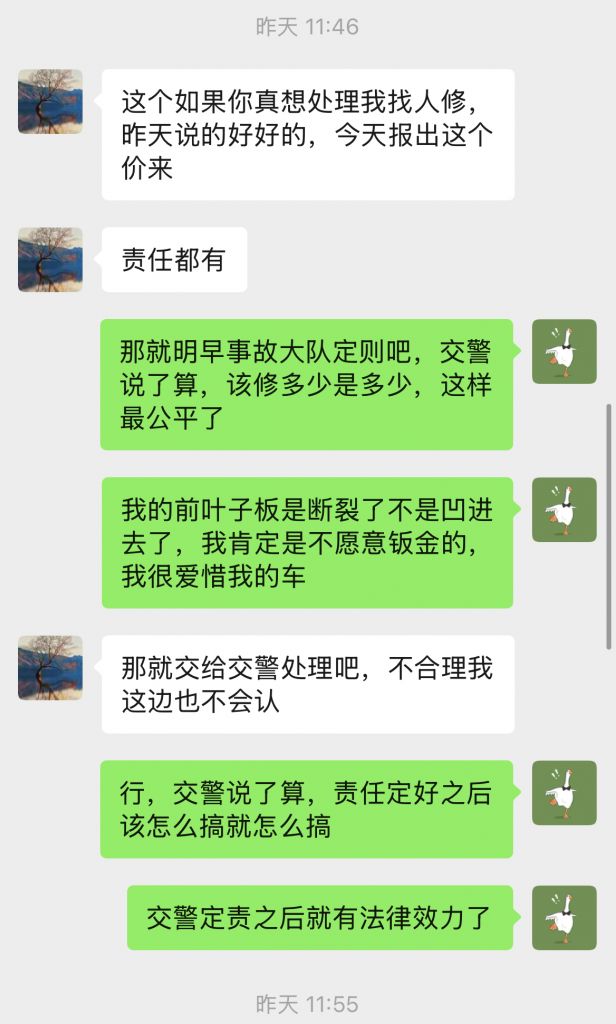Tap goose avatar beside "我的前叶子板是断裂了" message
This screenshot has width=616, height=1024.
point(564,510)
